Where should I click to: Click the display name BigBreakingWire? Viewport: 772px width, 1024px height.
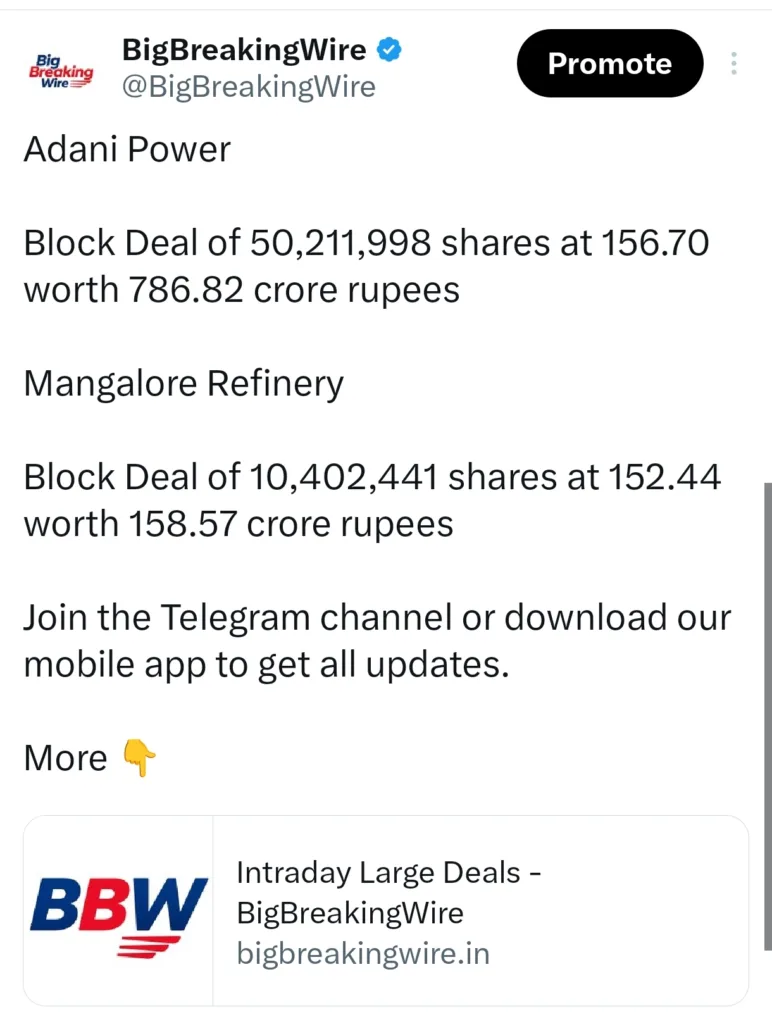pyautogui.click(x=243, y=48)
